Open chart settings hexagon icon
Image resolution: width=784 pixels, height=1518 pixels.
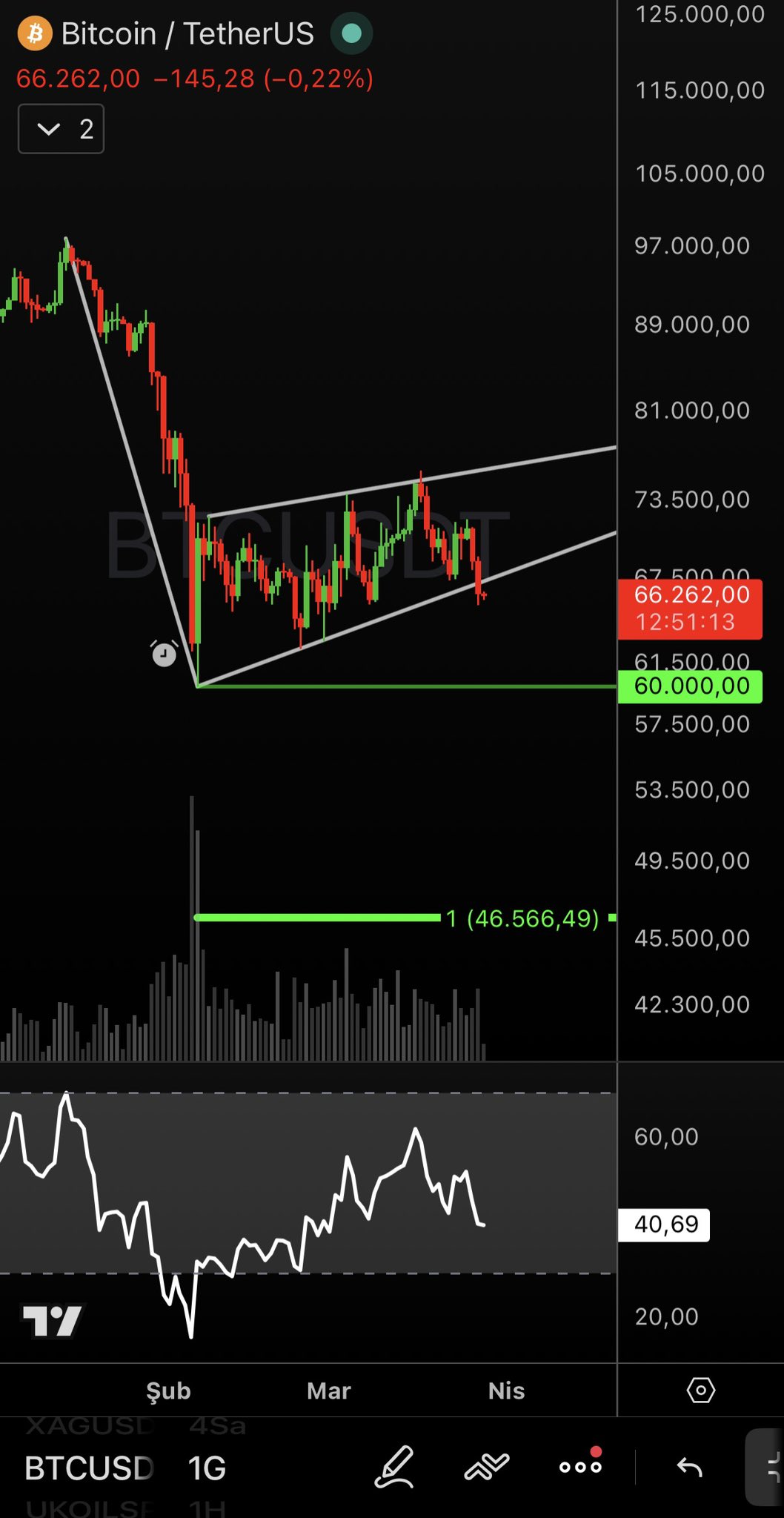(x=700, y=1390)
